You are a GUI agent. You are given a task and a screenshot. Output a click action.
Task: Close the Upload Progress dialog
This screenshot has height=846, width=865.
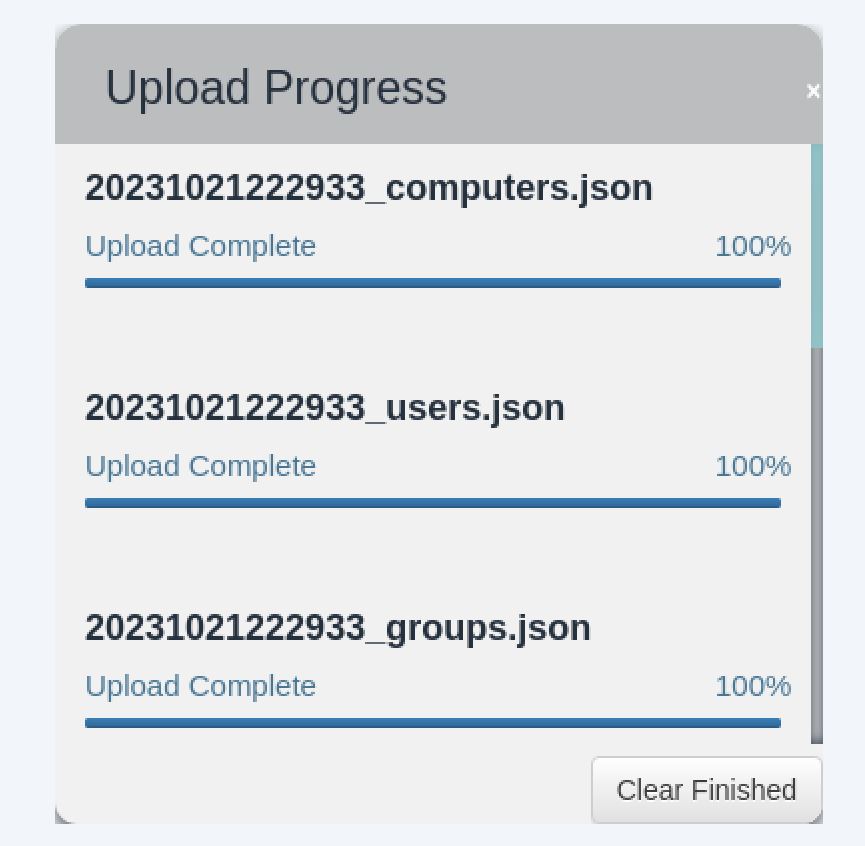[x=812, y=91]
